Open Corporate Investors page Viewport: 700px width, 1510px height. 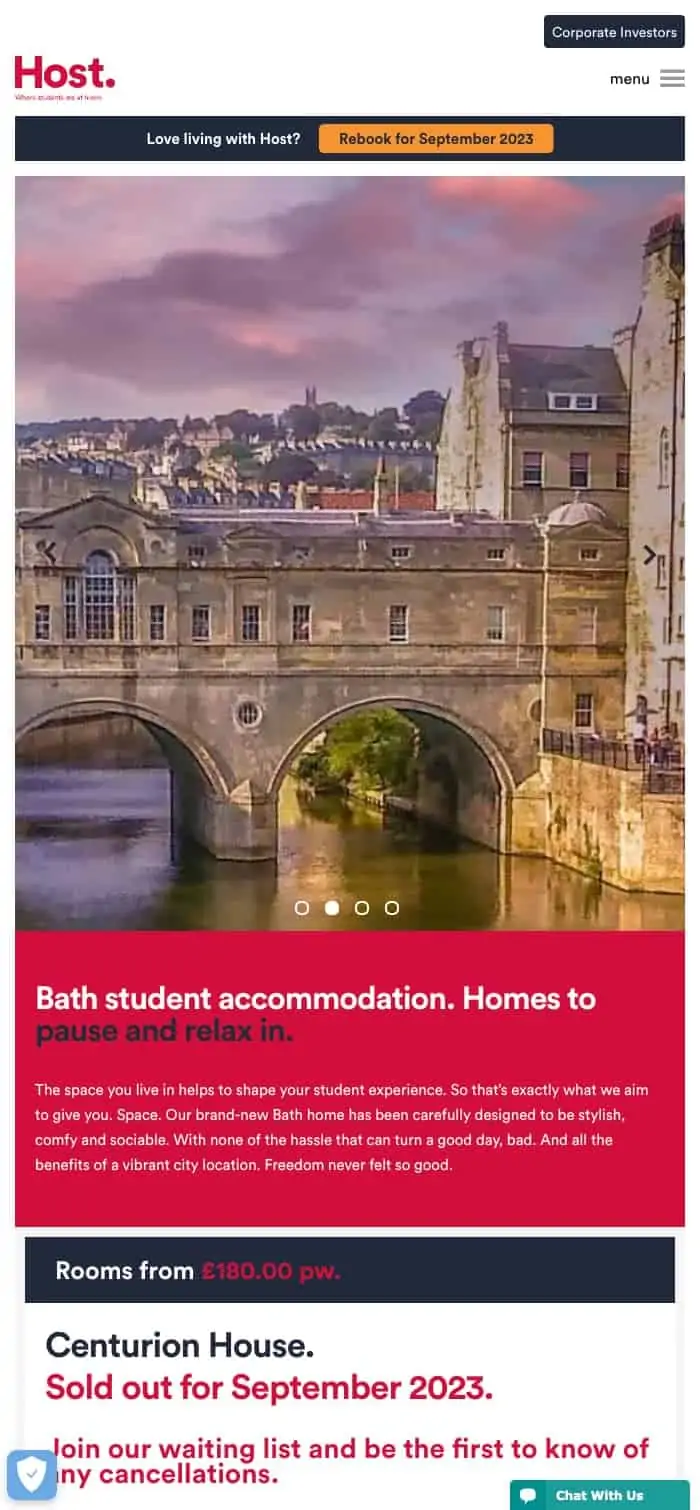pyautogui.click(x=614, y=32)
